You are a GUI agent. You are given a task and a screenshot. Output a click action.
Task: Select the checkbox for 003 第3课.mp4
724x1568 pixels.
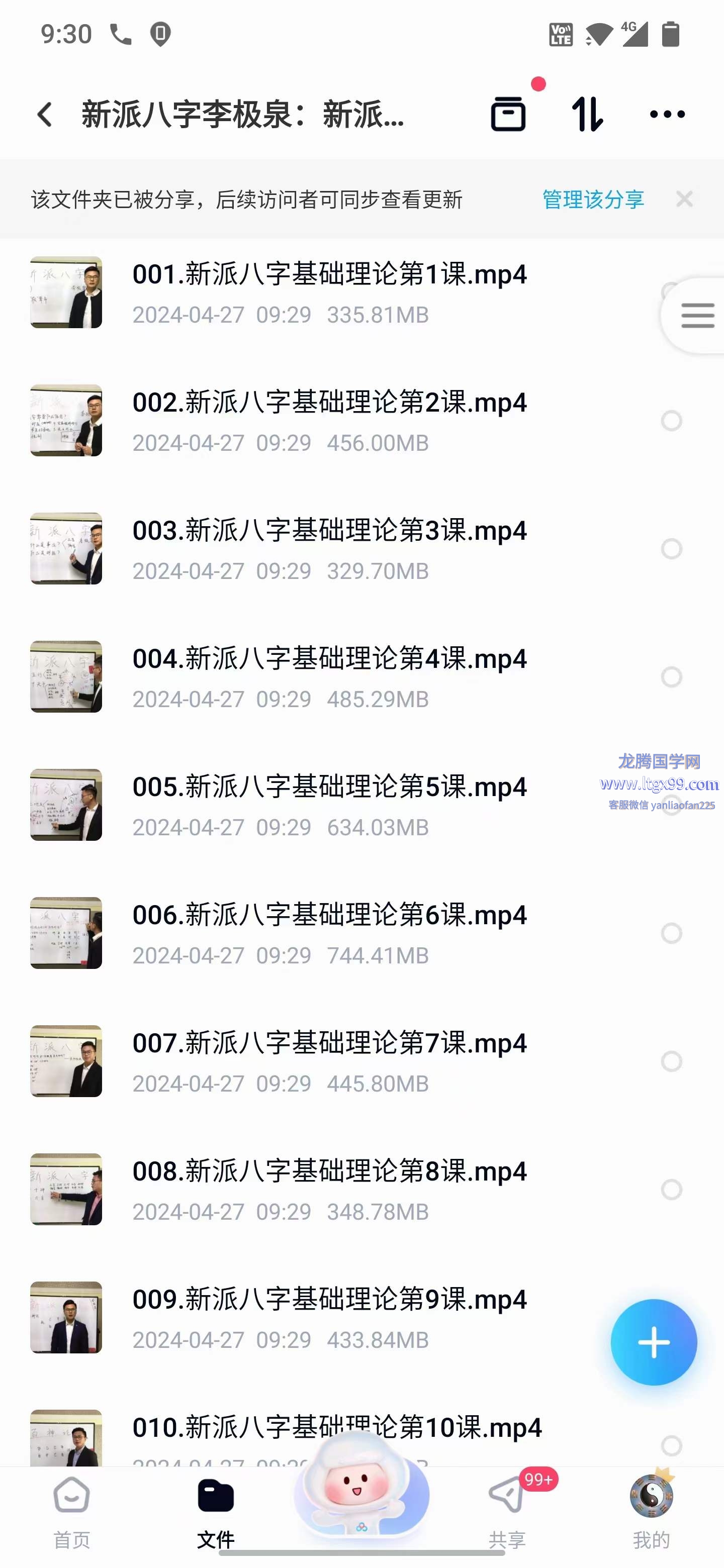(671, 549)
